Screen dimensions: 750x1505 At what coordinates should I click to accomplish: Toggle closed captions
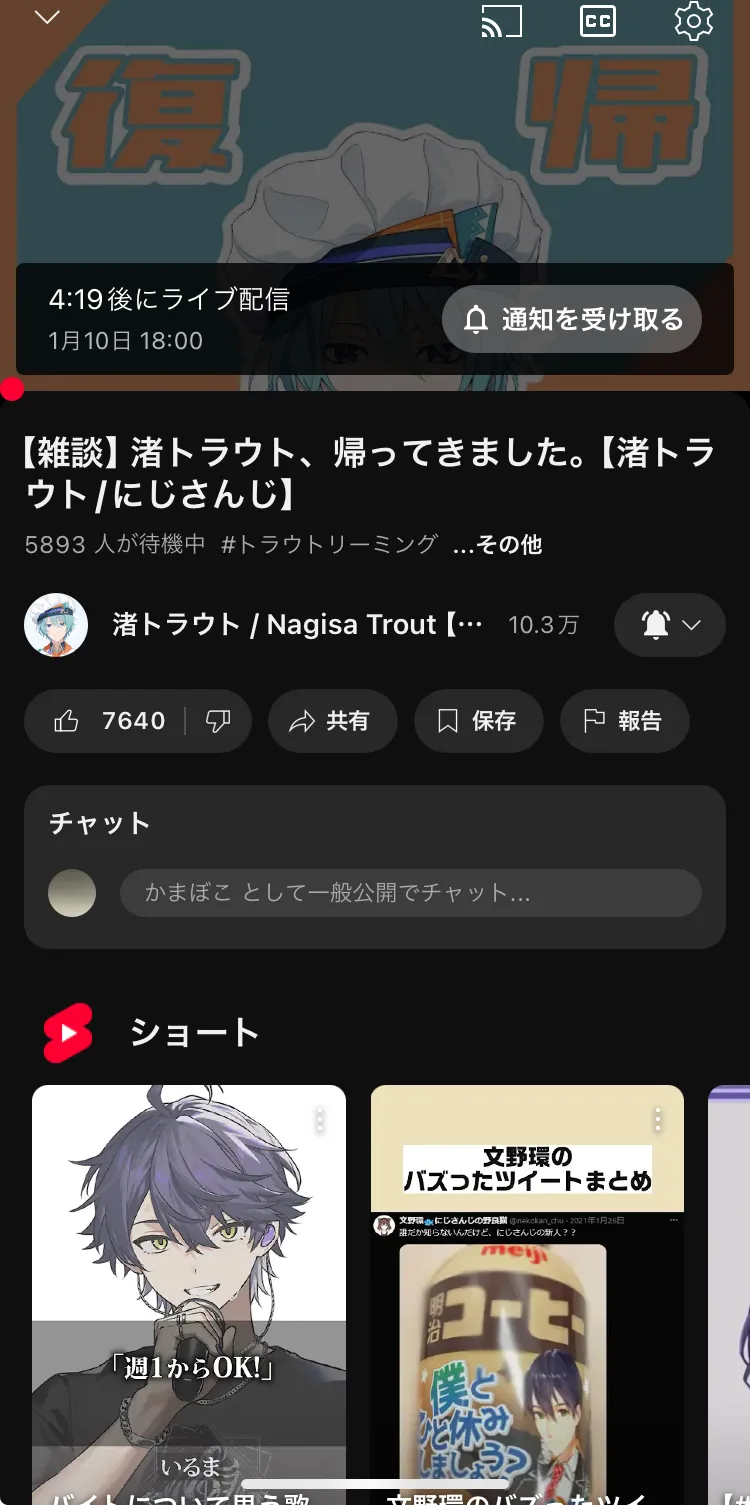[x=598, y=21]
